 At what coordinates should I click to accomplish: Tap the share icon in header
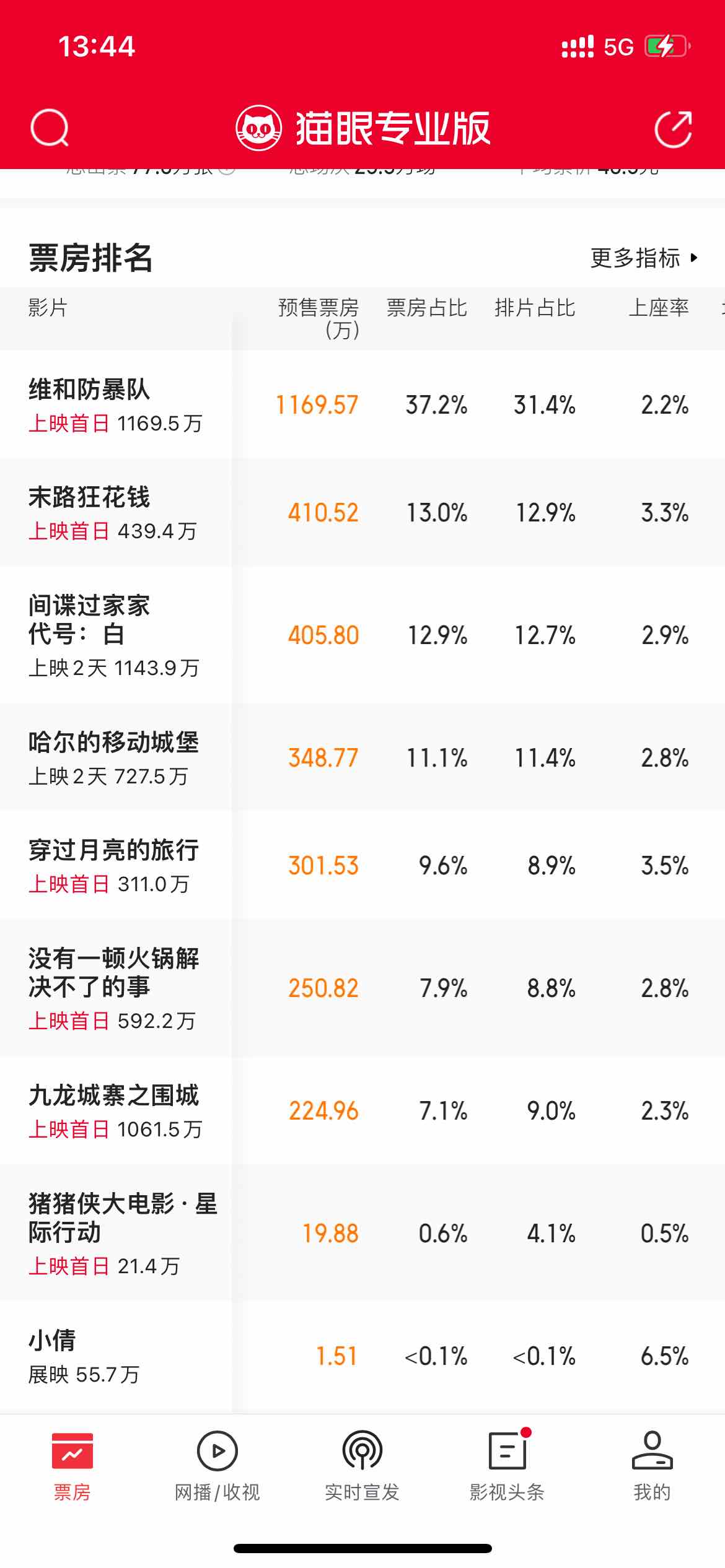[x=673, y=129]
